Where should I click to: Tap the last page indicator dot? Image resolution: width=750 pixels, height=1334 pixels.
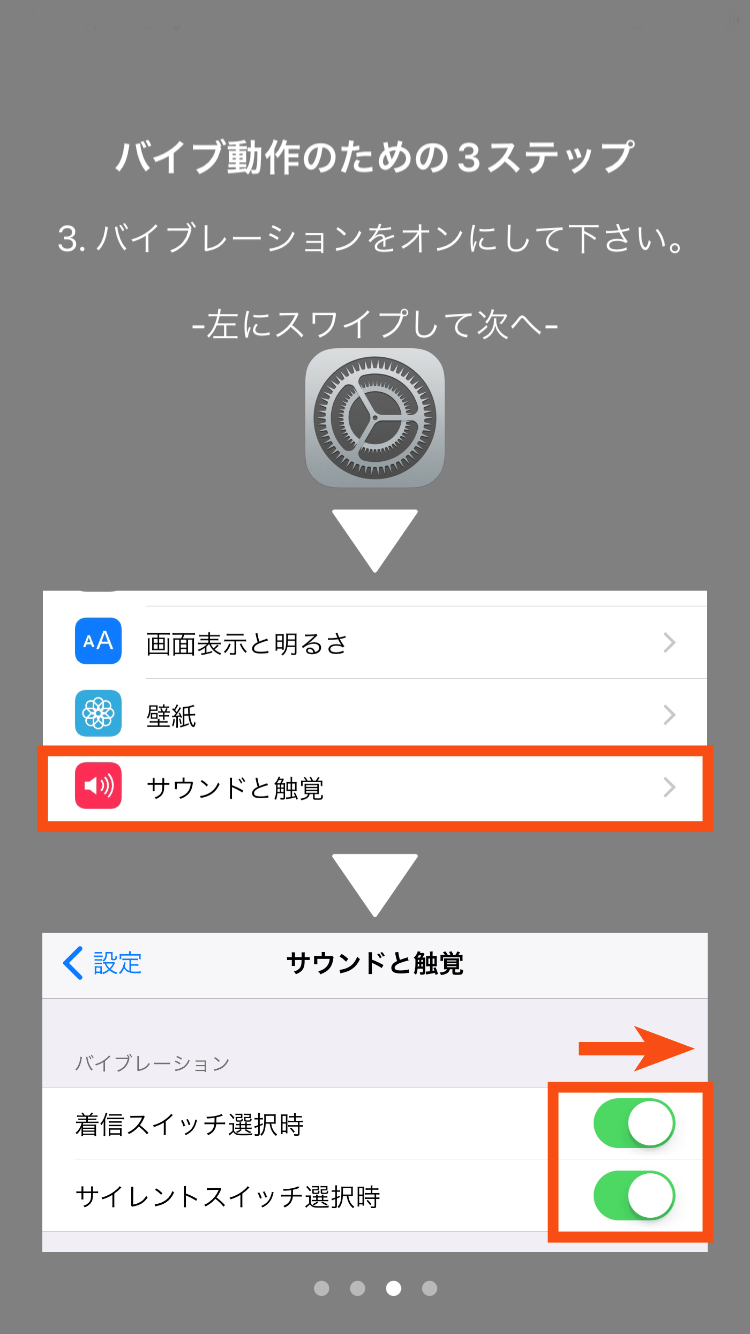click(x=429, y=1288)
